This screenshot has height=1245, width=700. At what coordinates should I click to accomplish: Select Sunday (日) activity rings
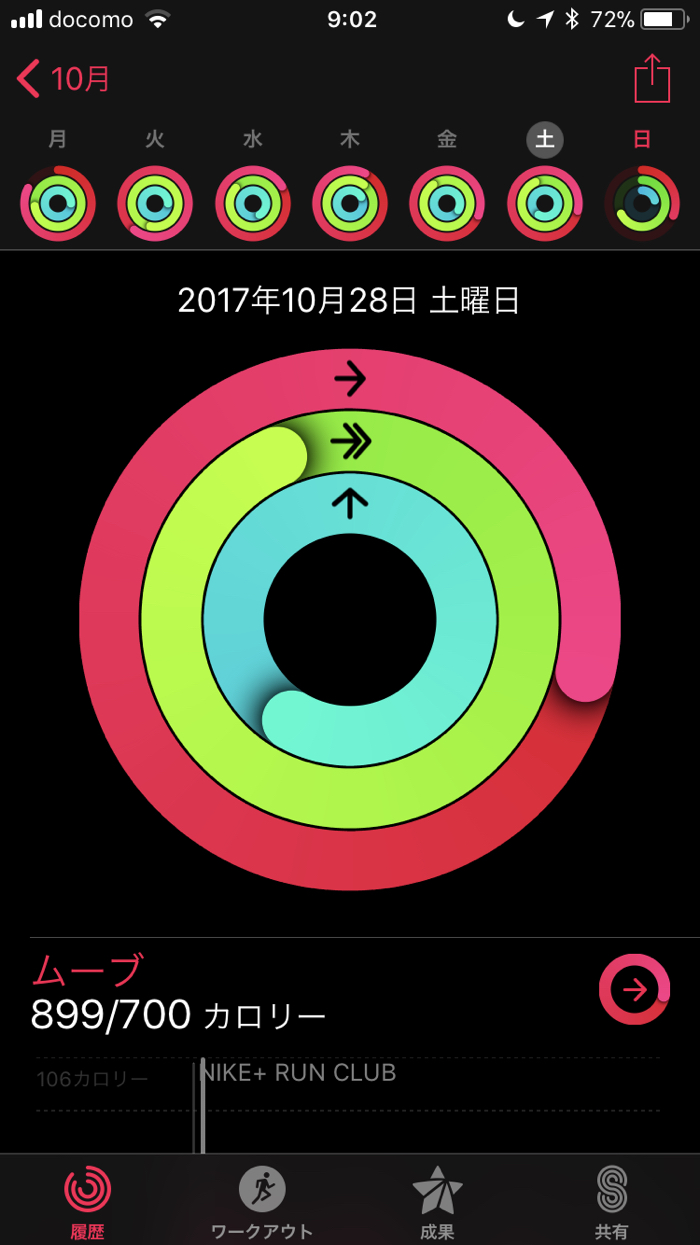click(642, 204)
